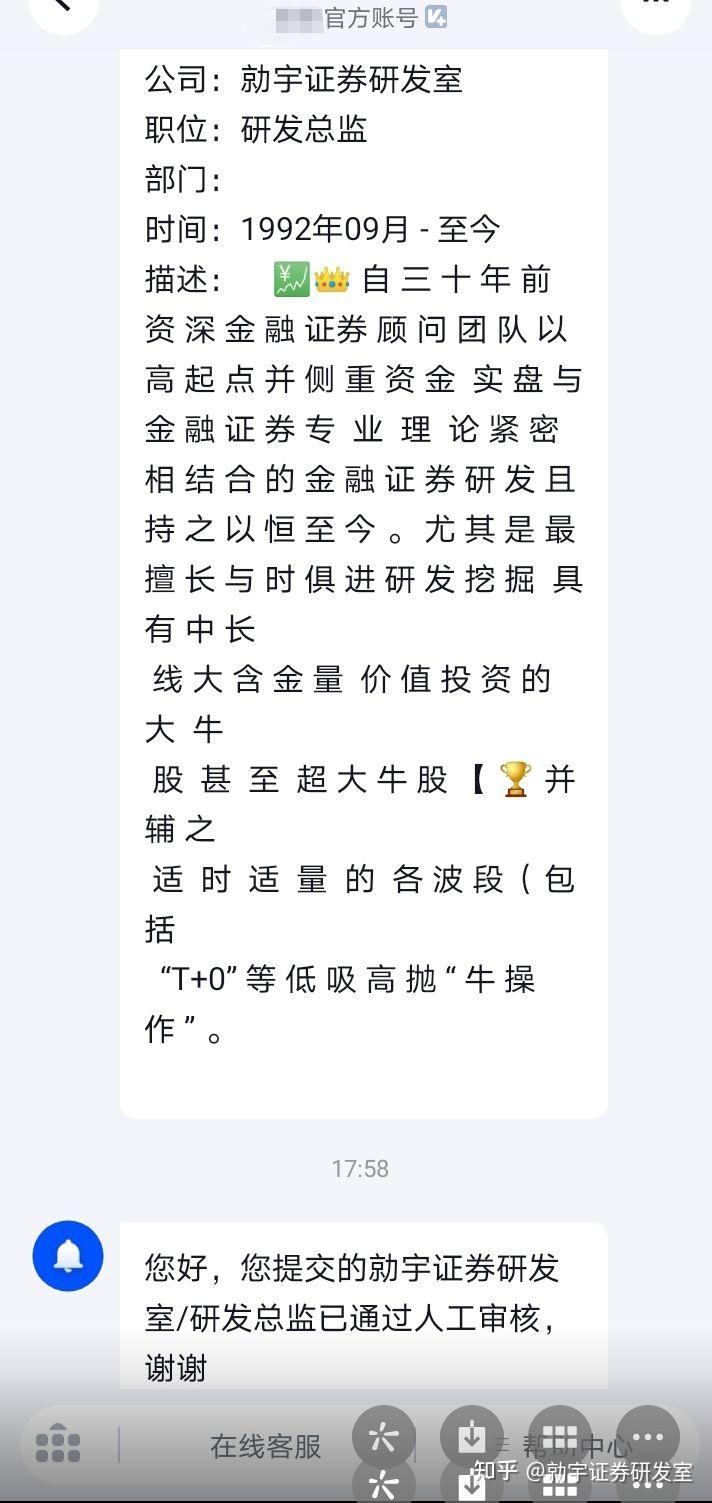This screenshot has width=712, height=1503.
Task: Tap the floating download icon
Action: tap(472, 1438)
